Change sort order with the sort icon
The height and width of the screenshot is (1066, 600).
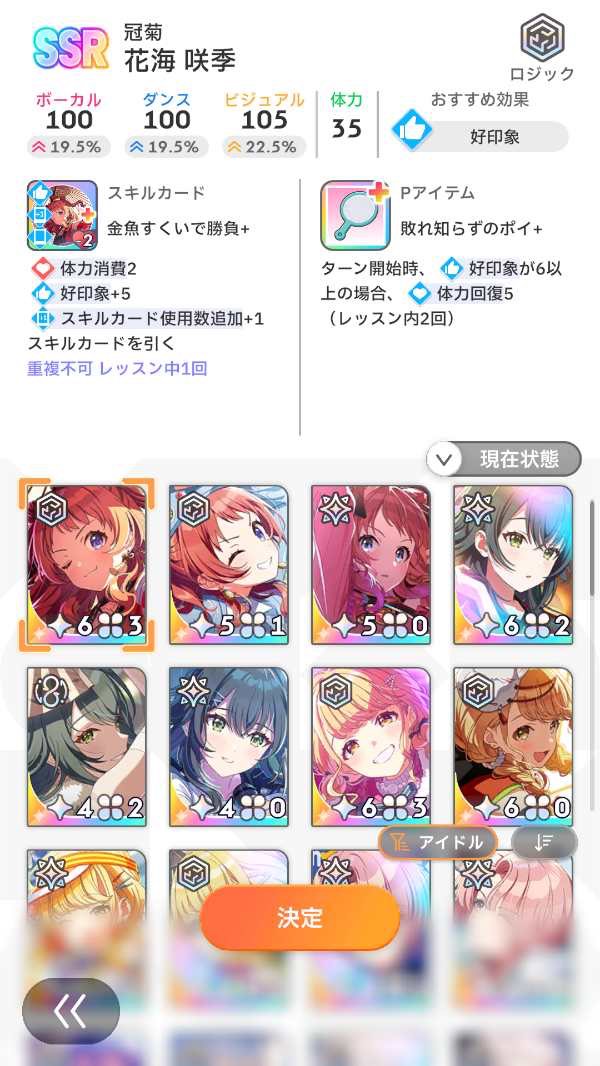click(x=543, y=842)
